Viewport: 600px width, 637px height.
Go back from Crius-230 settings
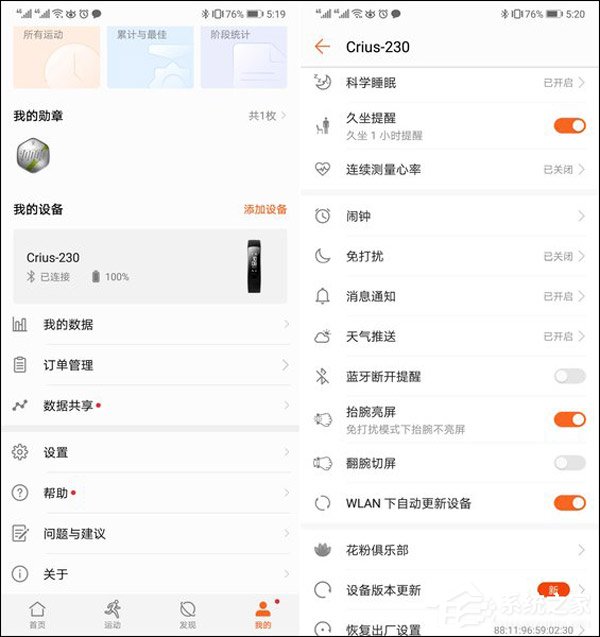pyautogui.click(x=322, y=47)
